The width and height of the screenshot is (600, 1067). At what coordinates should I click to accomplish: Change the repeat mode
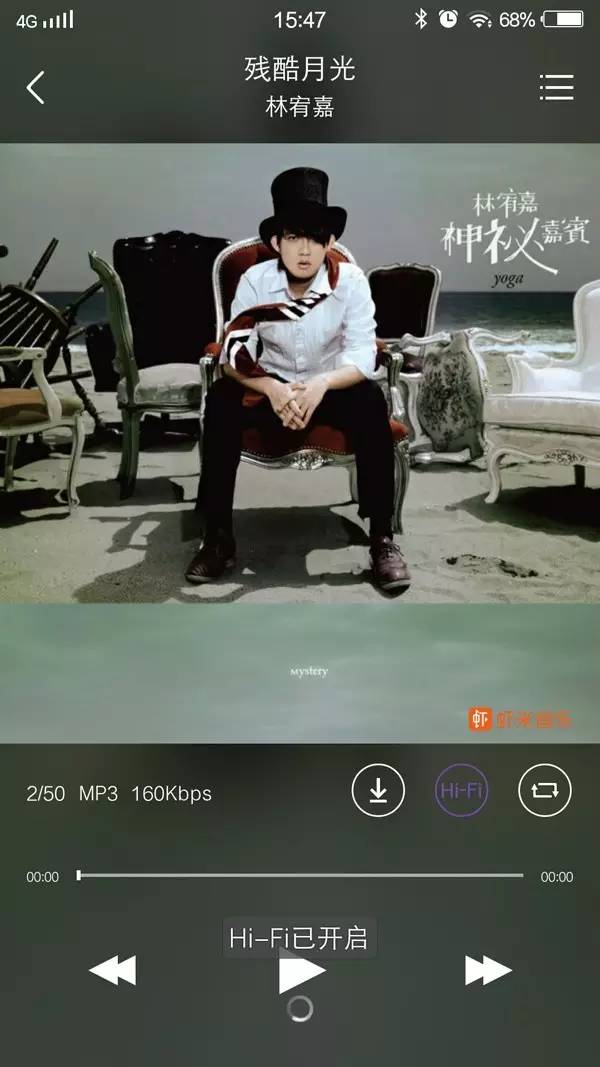tap(545, 791)
